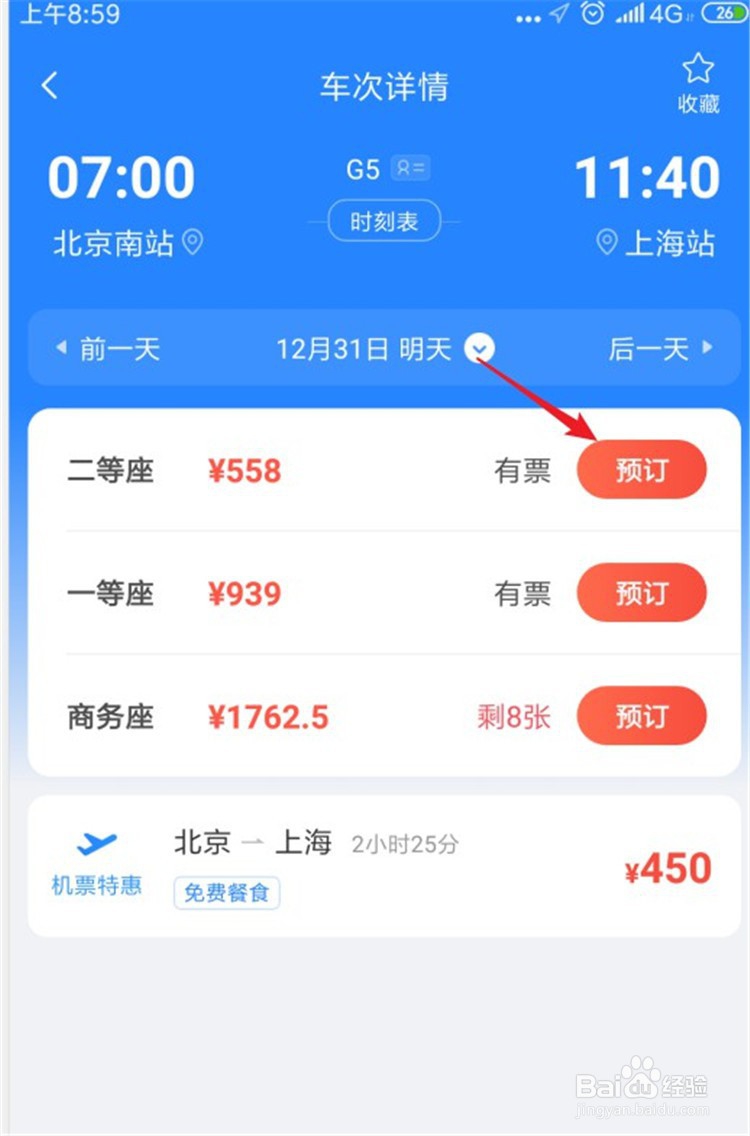Tap the back arrow in the header

click(50, 86)
